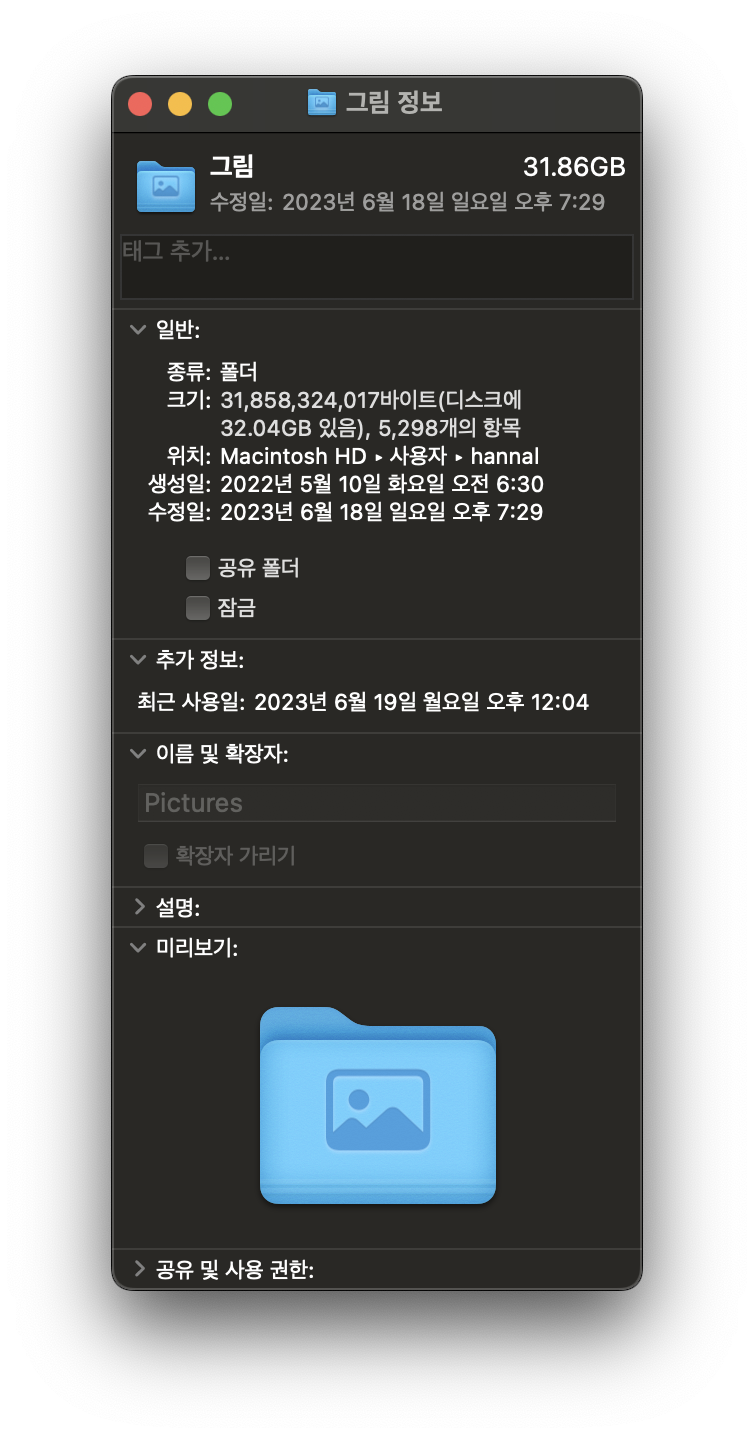Collapse the 추가 정보 section

click(x=139, y=660)
